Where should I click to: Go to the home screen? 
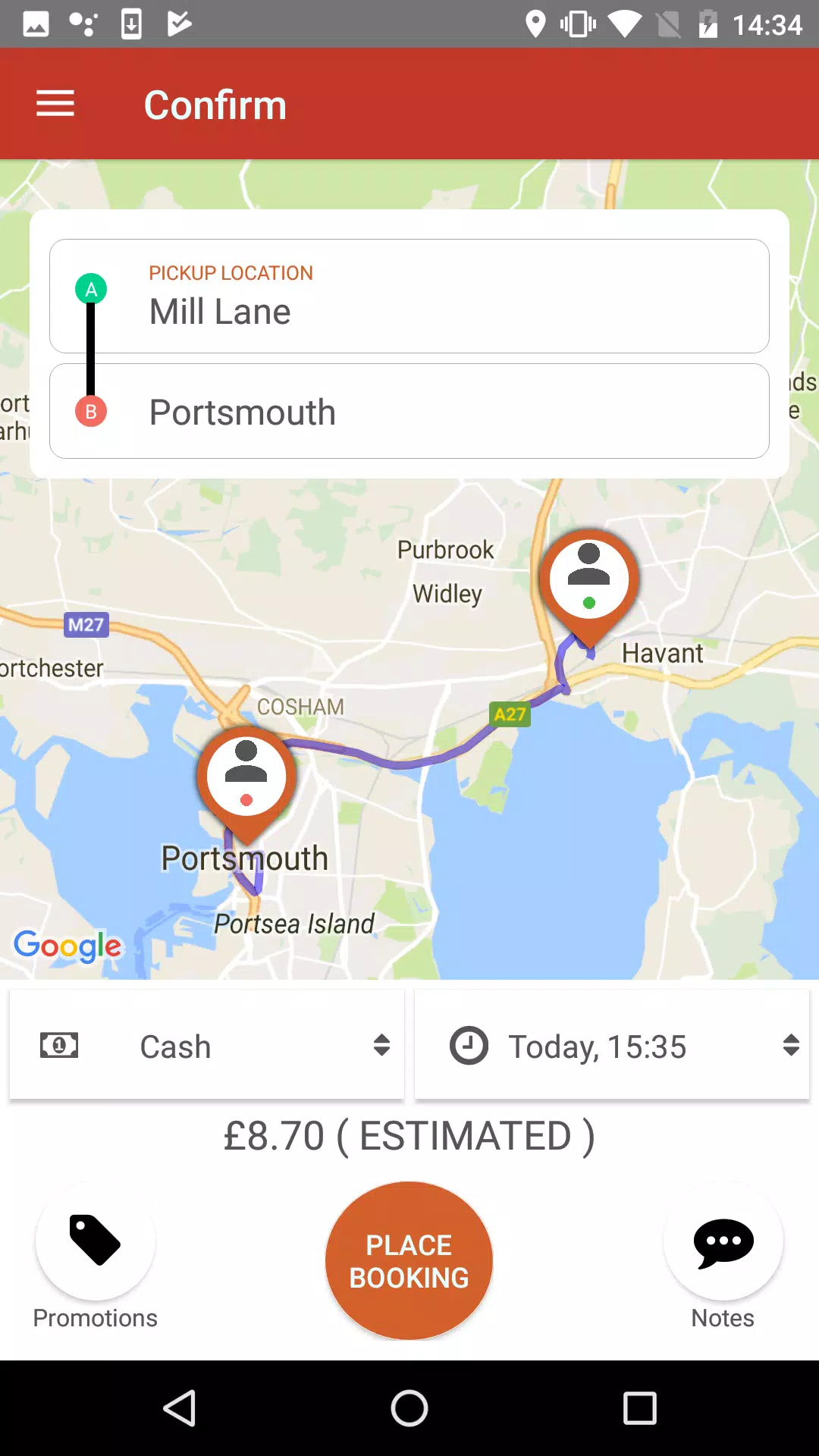pyautogui.click(x=409, y=1408)
